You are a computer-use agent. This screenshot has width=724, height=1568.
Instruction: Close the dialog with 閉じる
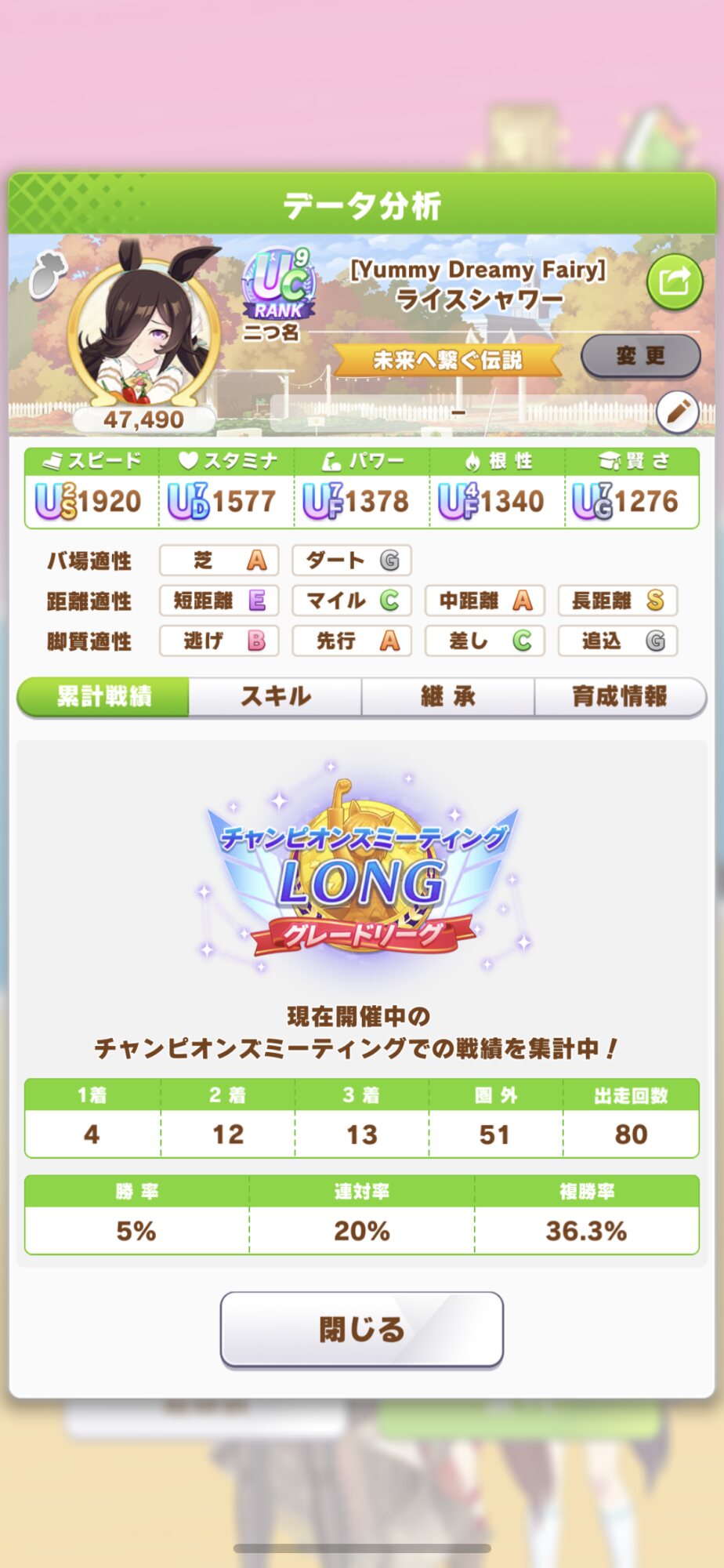(362, 1330)
